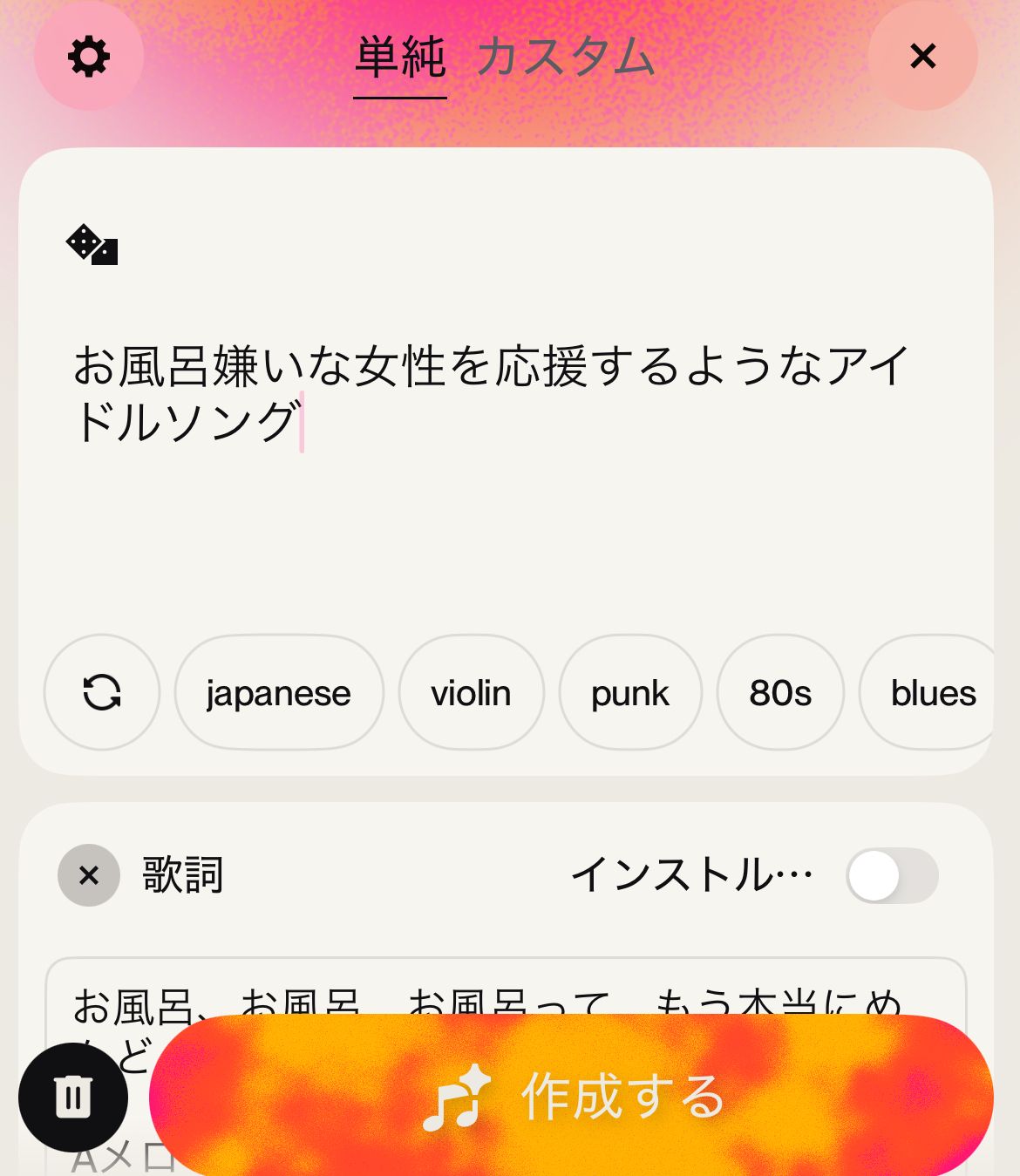The width and height of the screenshot is (1020, 1176).
Task: Select the 単純 tab
Action: click(400, 58)
